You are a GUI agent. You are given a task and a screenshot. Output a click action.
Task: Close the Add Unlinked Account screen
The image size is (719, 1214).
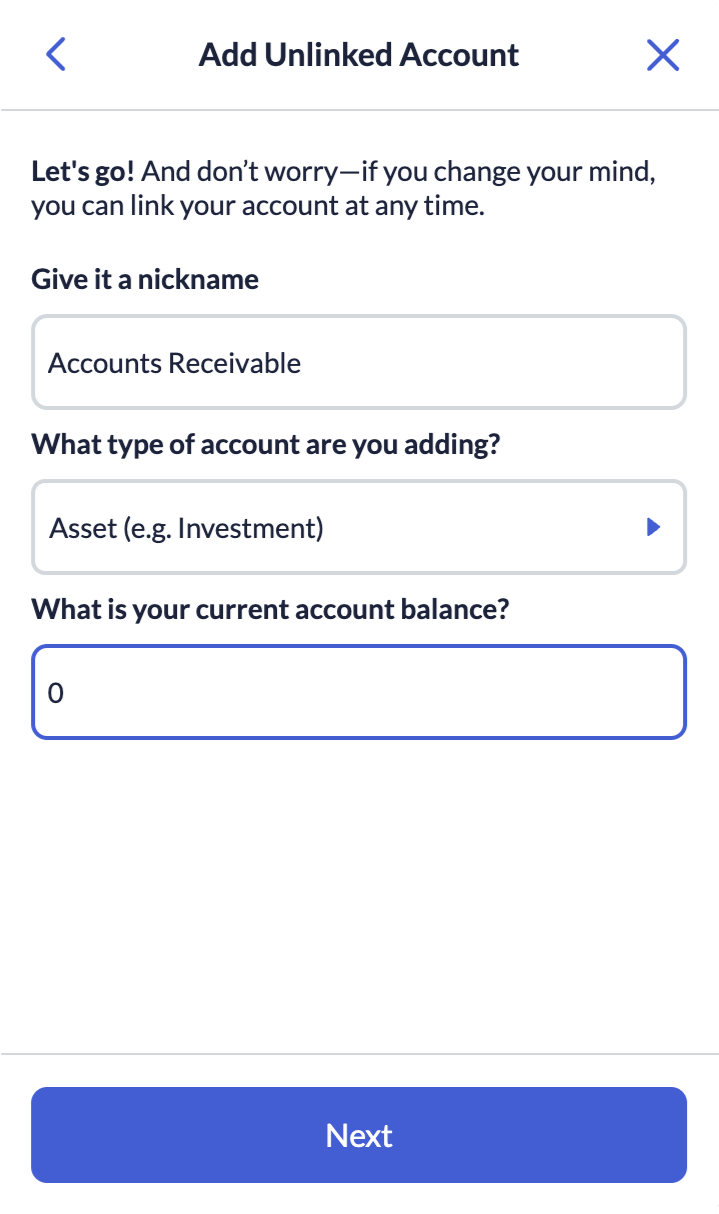click(662, 55)
